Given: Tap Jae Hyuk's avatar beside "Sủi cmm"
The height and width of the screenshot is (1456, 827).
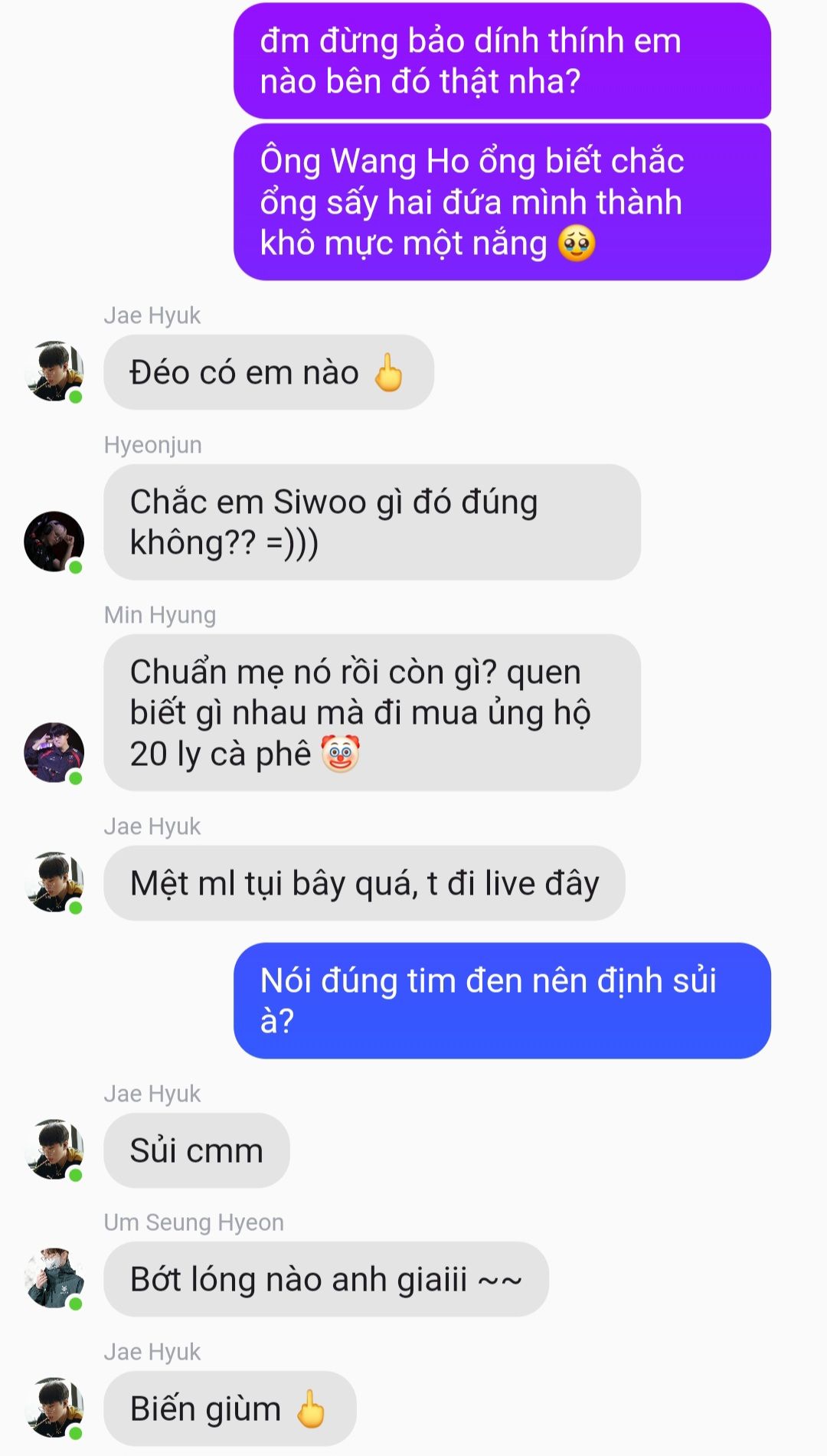Looking at the screenshot, I should coord(54,1149).
